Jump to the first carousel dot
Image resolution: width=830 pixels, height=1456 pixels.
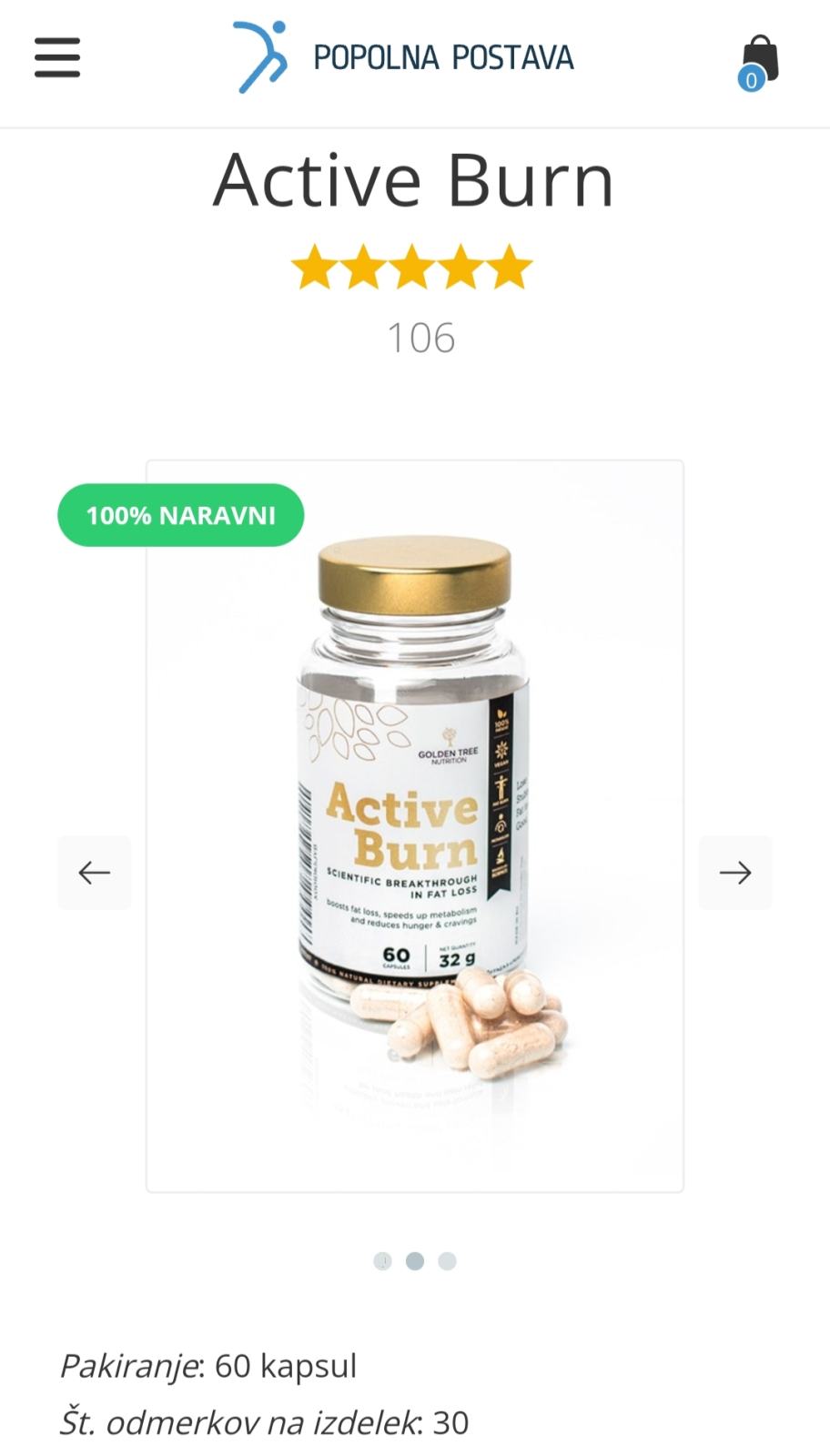click(382, 1261)
